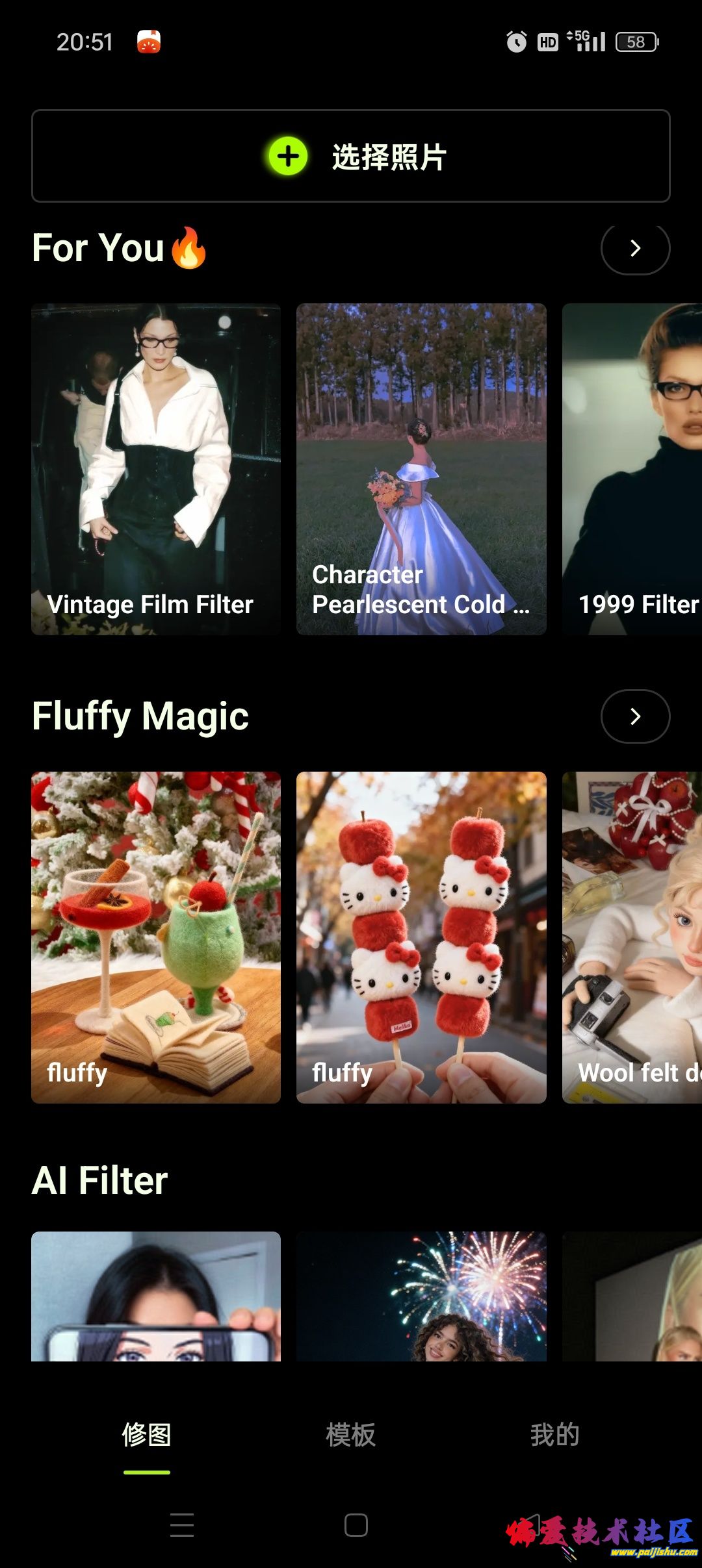Open the recent apps menu button
702x1568 pixels.
click(x=182, y=1524)
